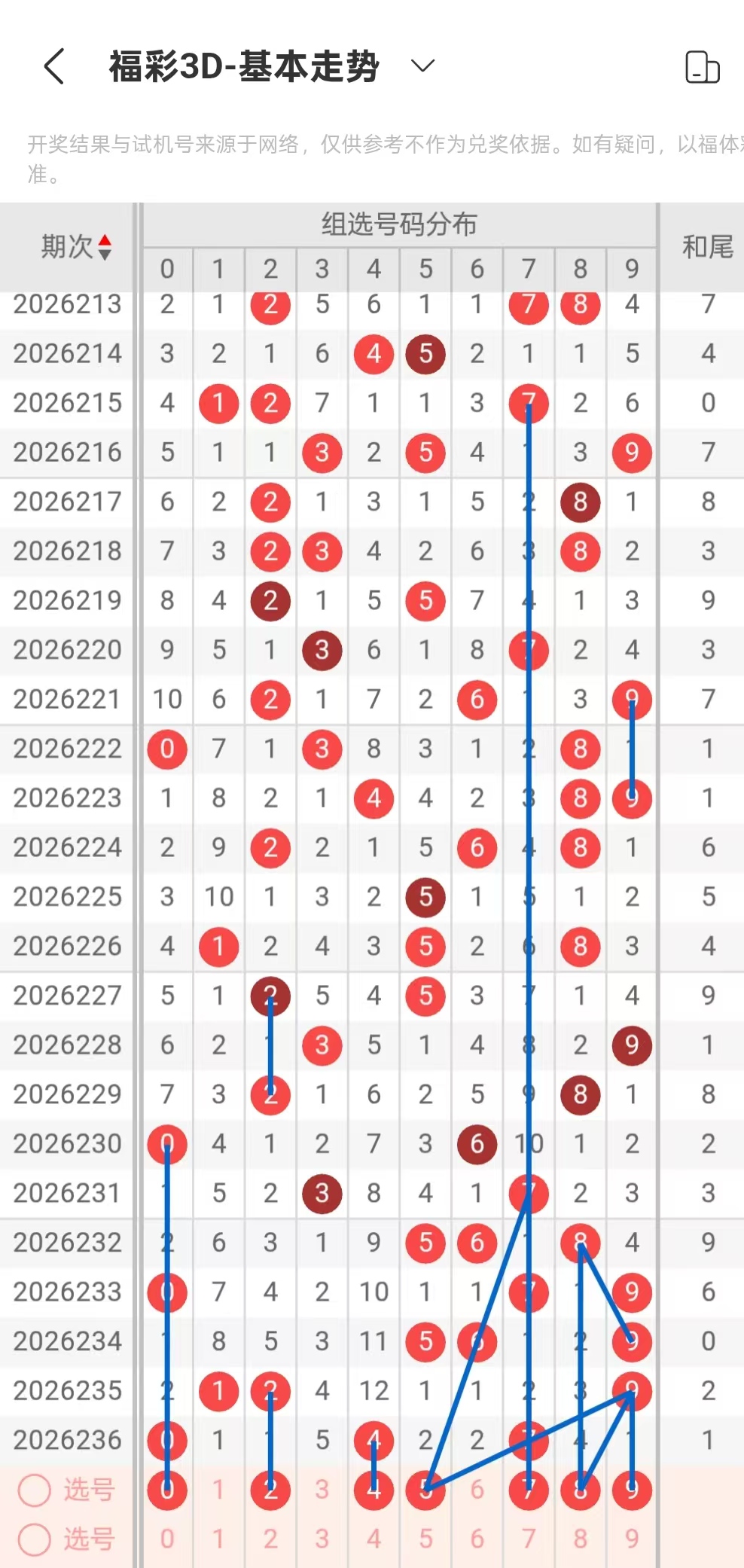Select the second 选号 radio circle
Viewport: 744px width, 1568px height.
pyautogui.click(x=35, y=1539)
